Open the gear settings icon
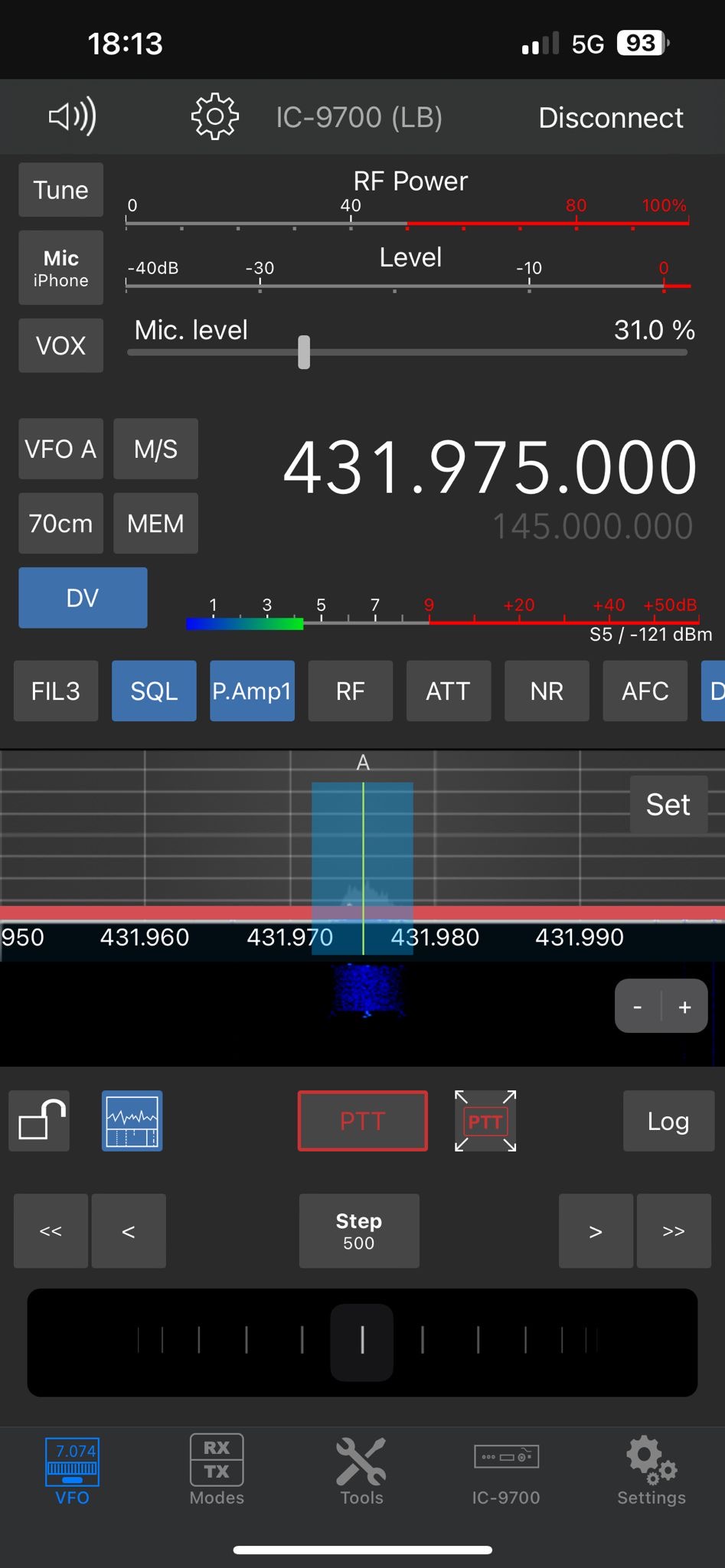 [x=215, y=116]
